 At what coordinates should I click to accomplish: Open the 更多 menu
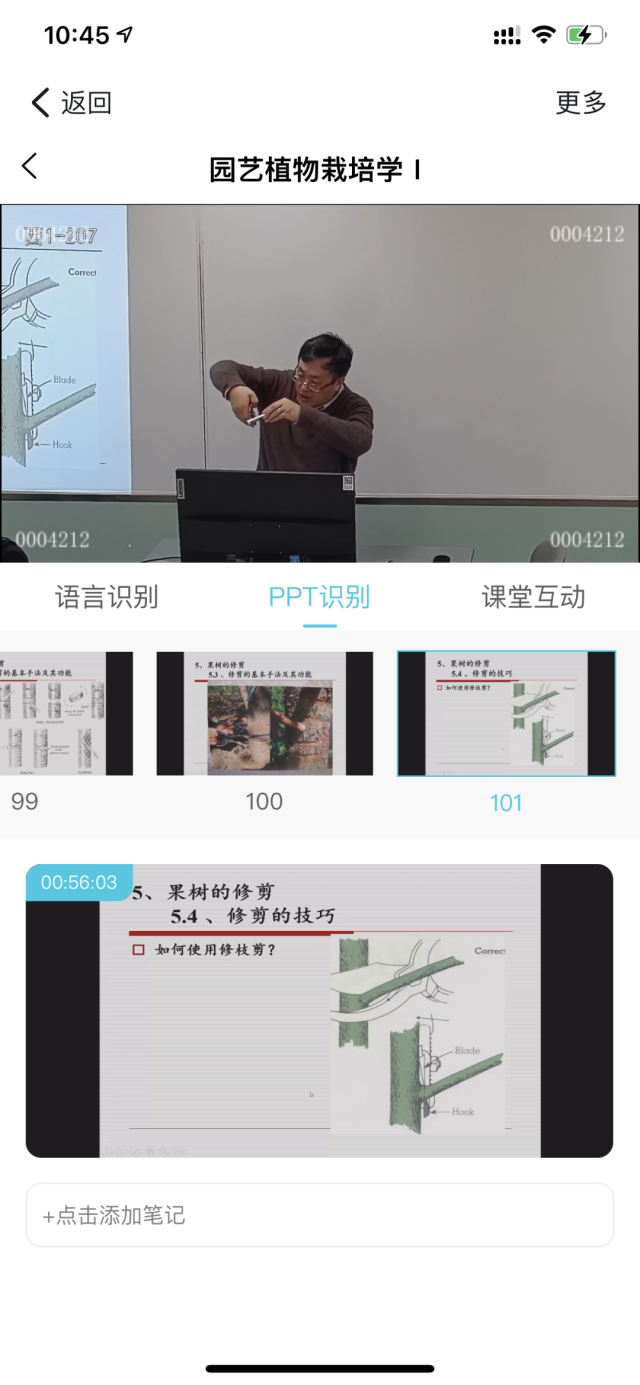point(581,103)
